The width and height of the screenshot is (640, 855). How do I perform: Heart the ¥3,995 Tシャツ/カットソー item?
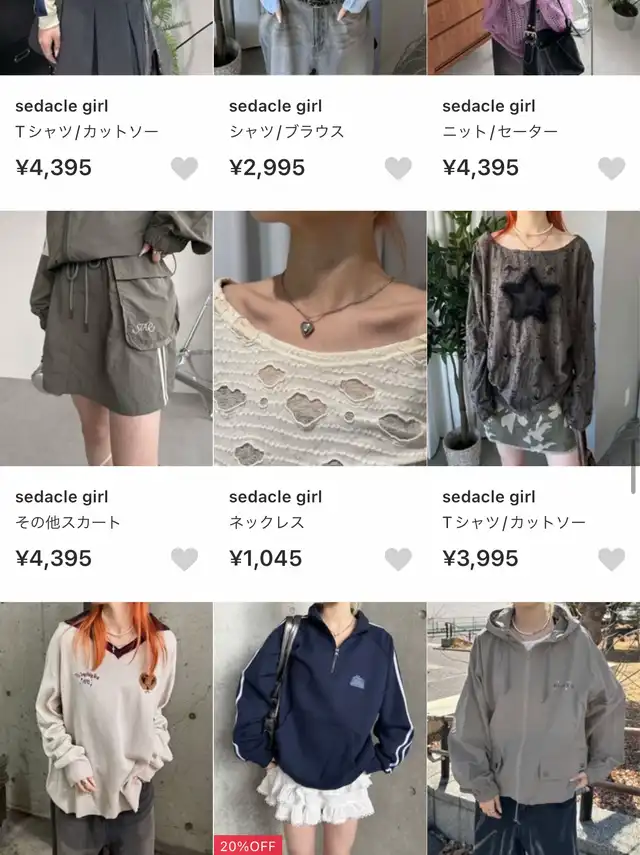(x=611, y=560)
